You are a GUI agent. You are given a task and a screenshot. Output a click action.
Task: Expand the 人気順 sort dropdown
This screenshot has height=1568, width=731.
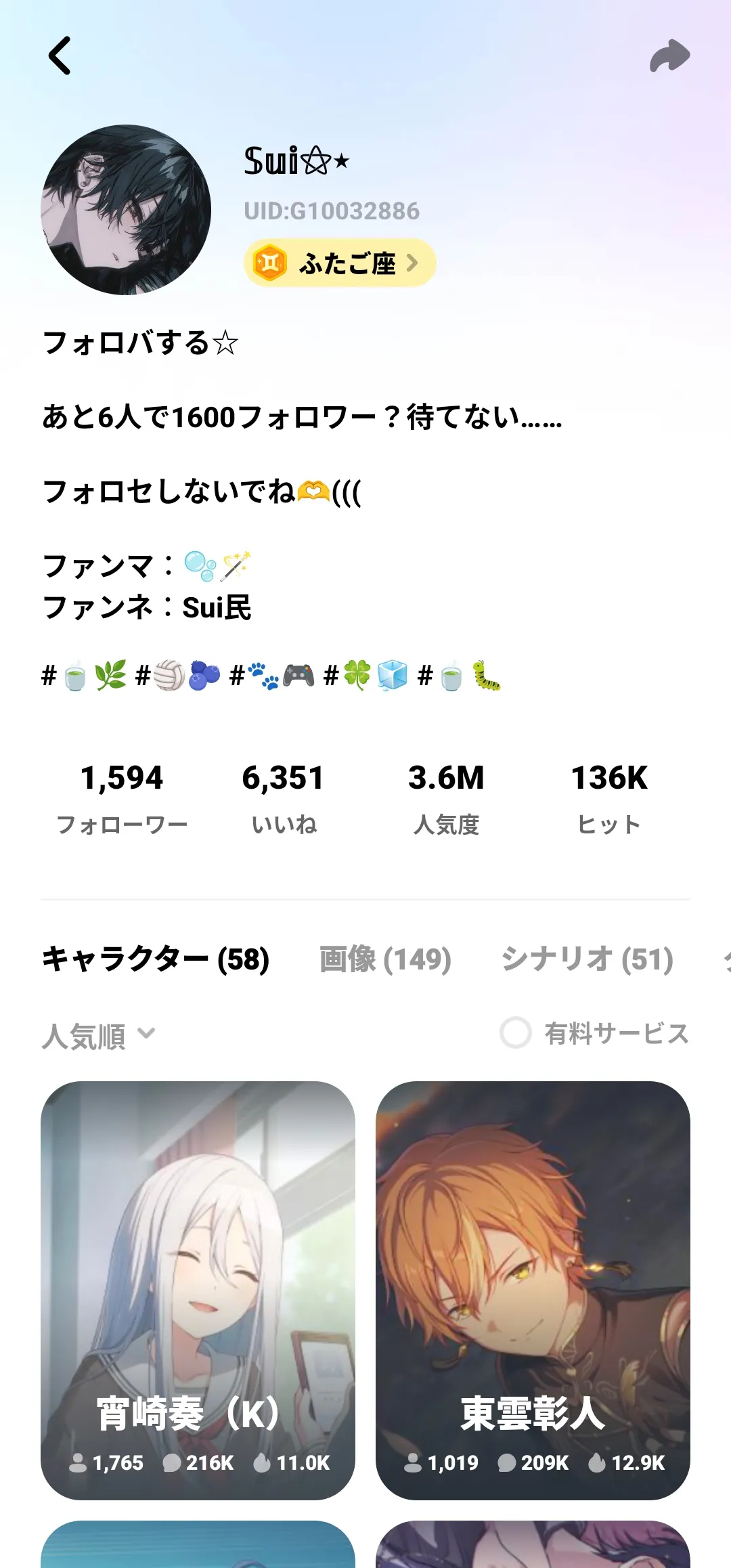[99, 1035]
